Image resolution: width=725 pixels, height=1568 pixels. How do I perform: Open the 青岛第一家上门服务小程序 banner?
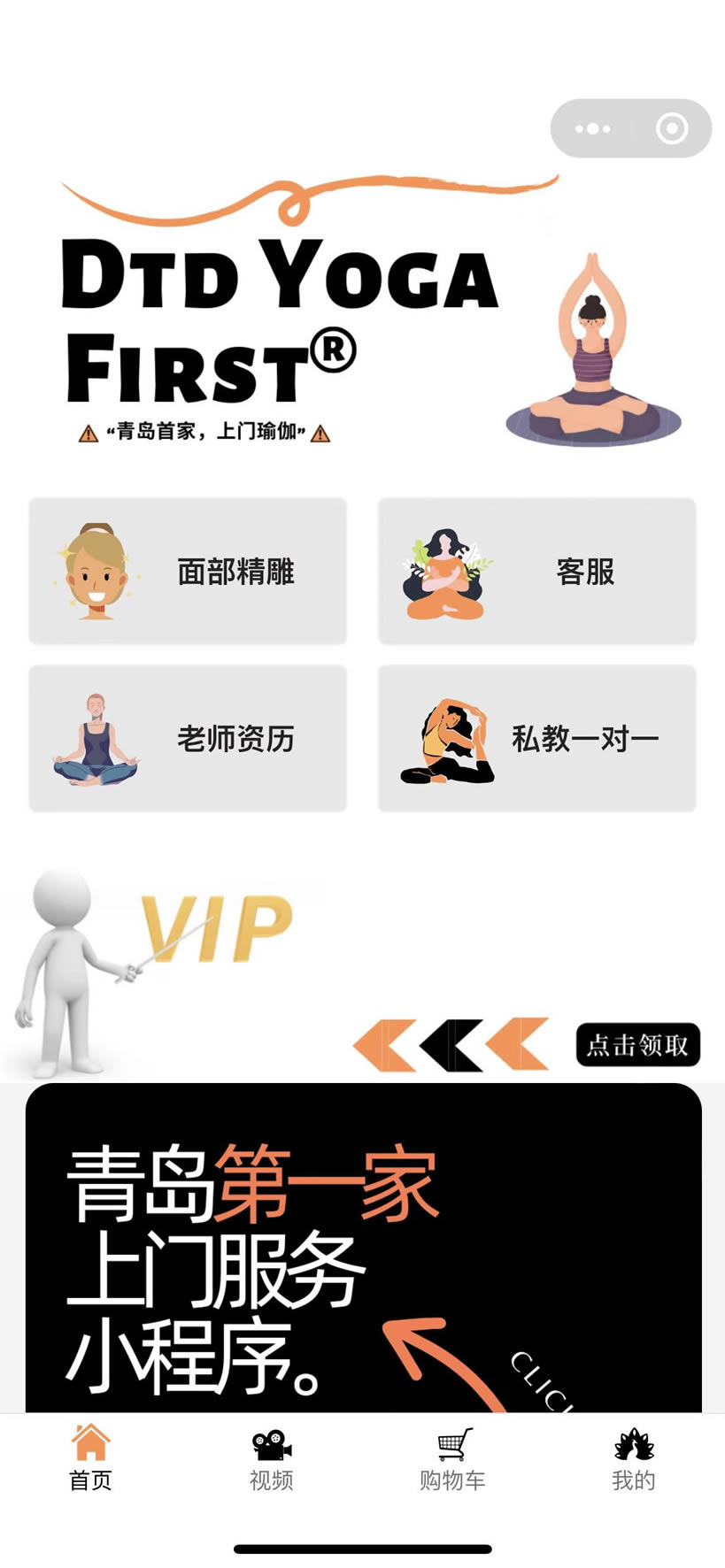coord(363,1248)
